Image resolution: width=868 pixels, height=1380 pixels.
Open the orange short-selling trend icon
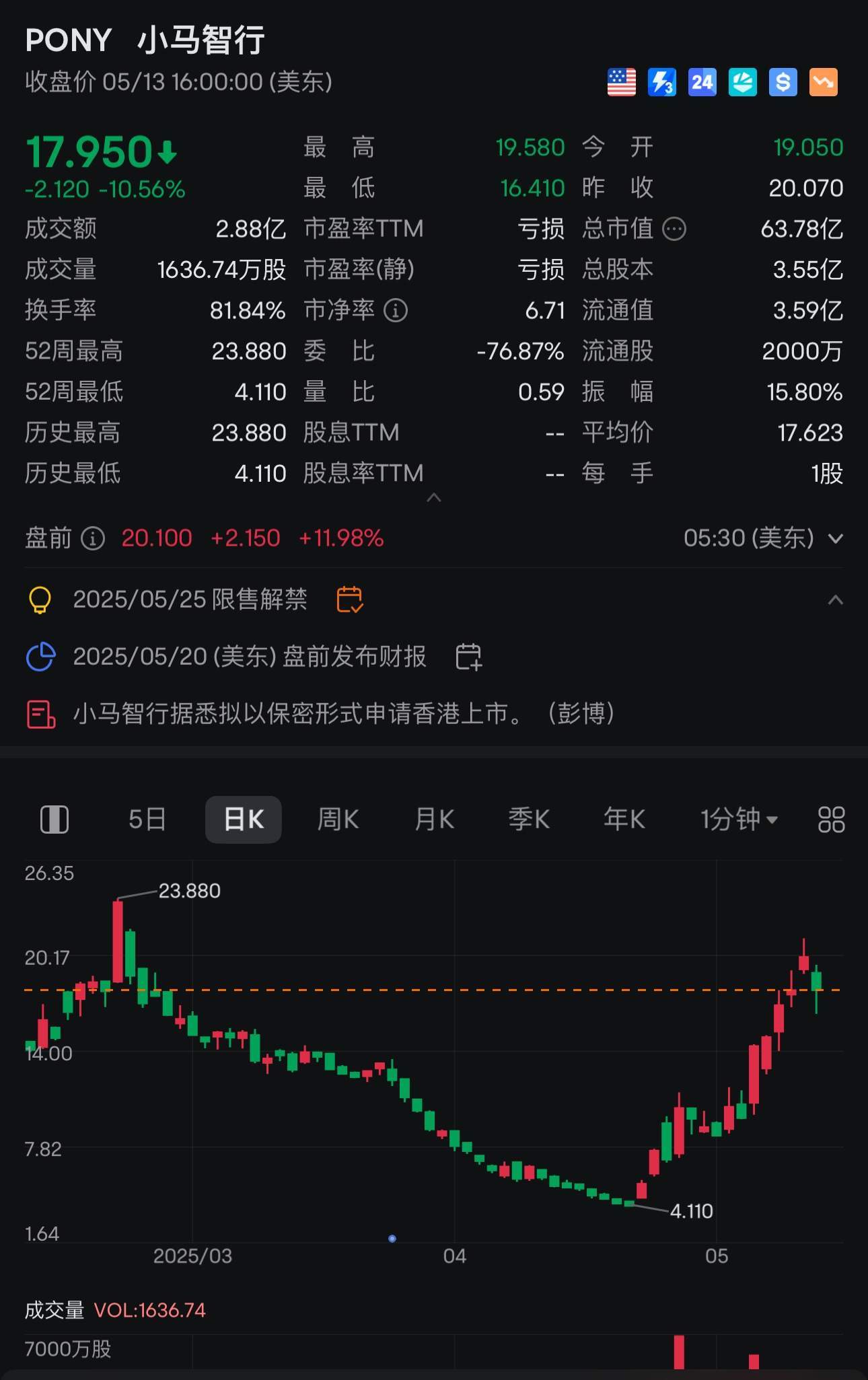point(822,82)
